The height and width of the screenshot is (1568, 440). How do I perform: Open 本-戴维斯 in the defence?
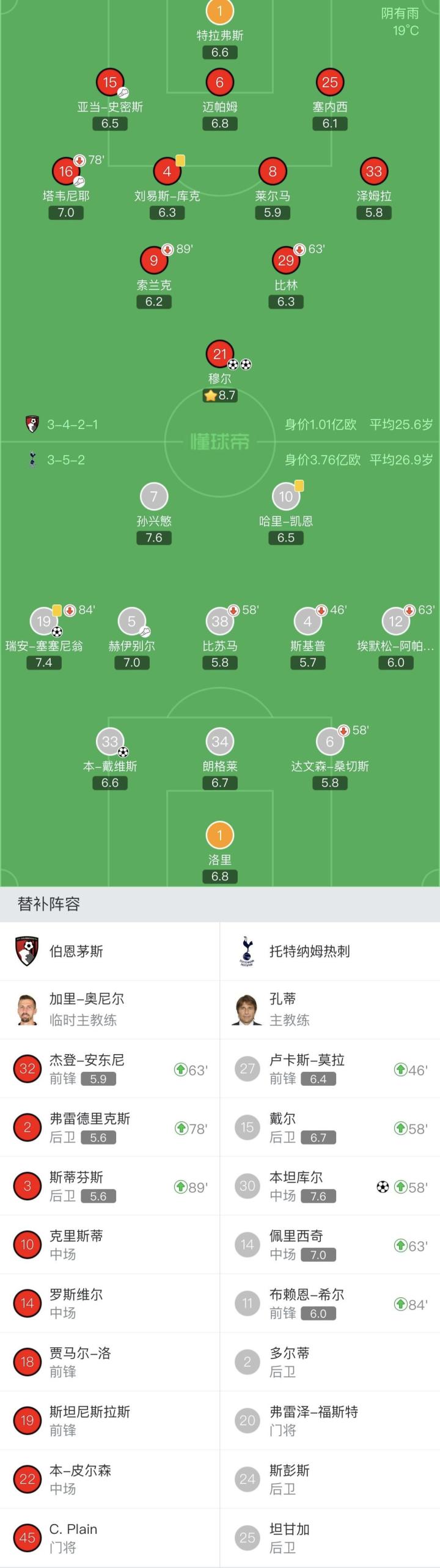coord(110,742)
